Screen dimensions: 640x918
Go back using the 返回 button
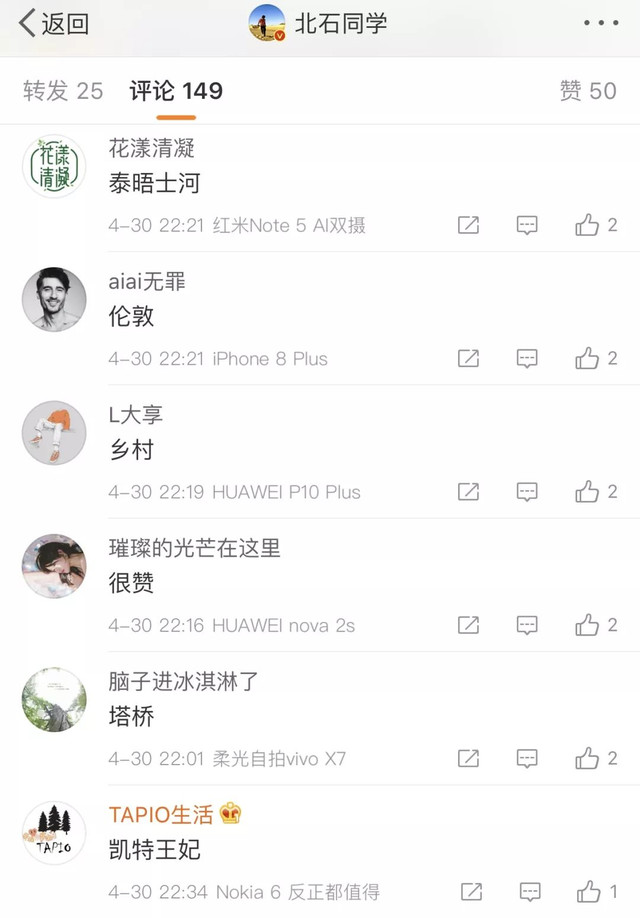click(55, 23)
